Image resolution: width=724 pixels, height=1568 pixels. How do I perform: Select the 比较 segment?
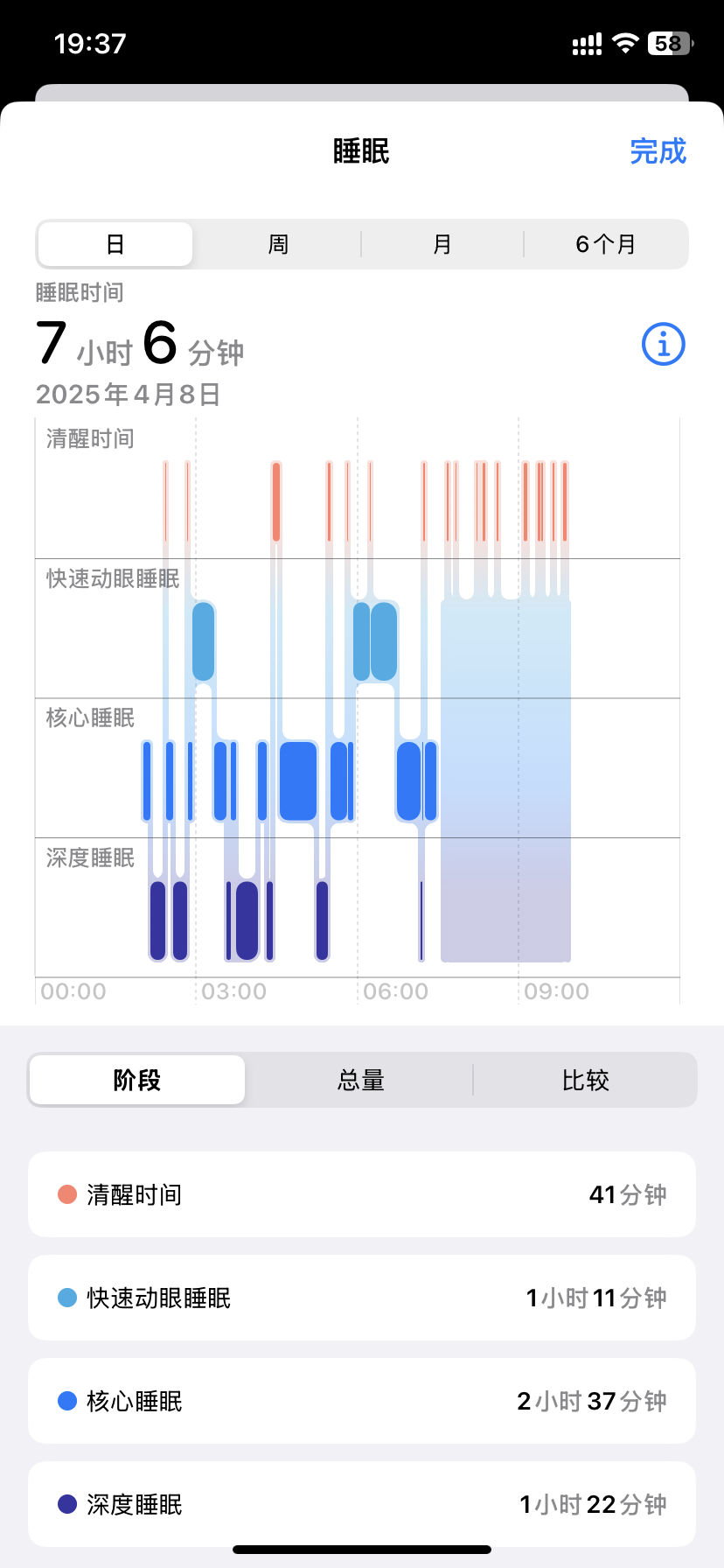coord(585,1080)
